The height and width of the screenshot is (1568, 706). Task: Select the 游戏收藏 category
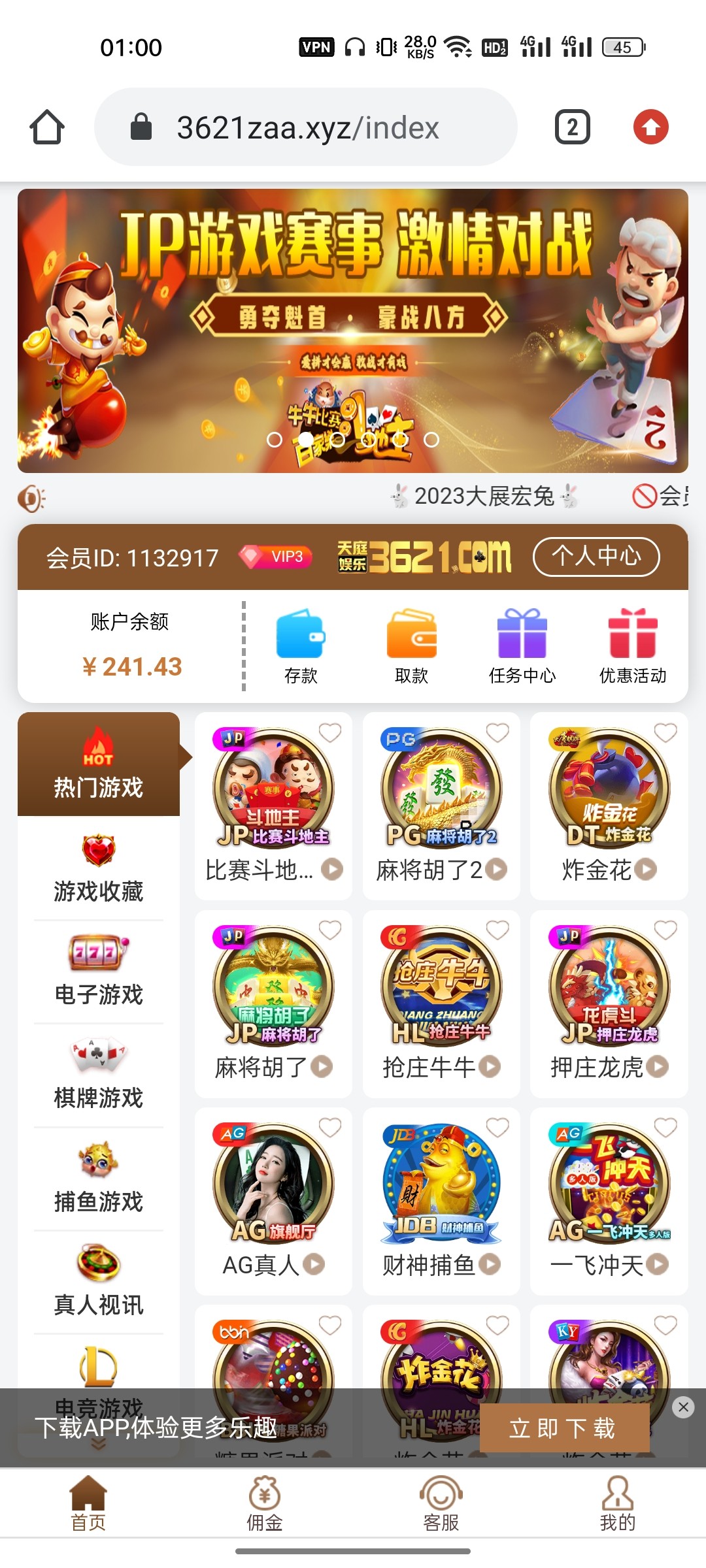(99, 869)
